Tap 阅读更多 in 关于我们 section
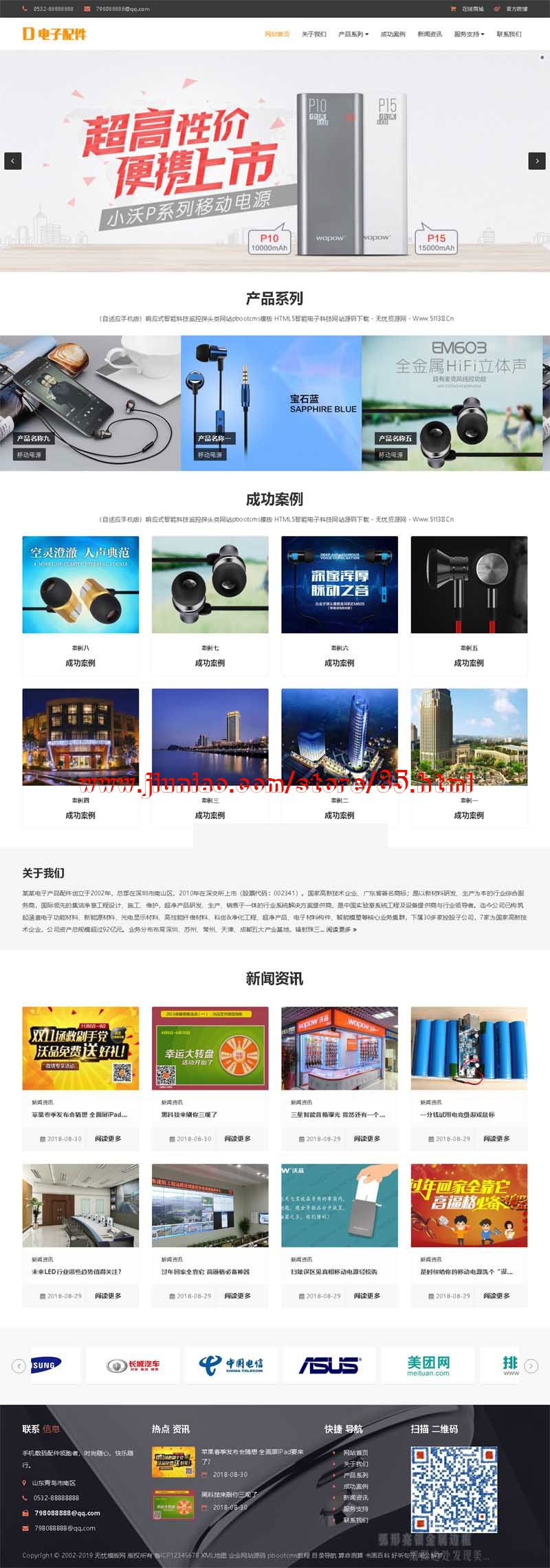Screen dimensions: 550x1568 tap(341, 929)
